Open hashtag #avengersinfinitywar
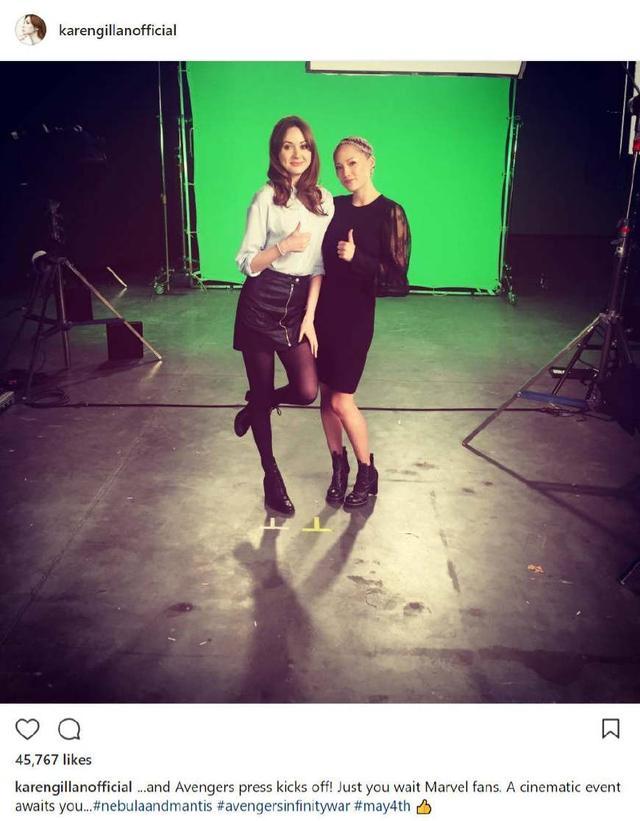The width and height of the screenshot is (640, 821). point(282,806)
